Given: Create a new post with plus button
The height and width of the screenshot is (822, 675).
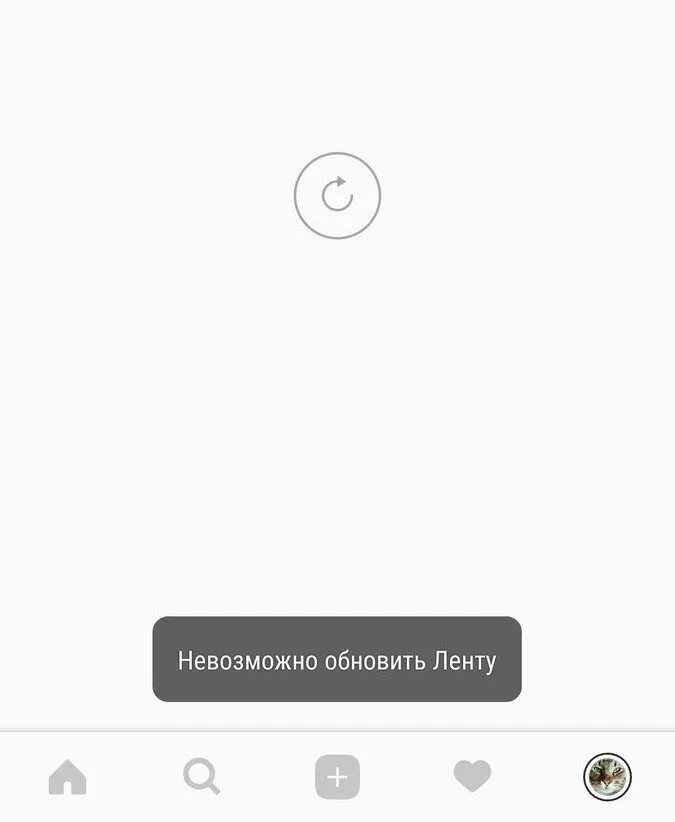Looking at the screenshot, I should tap(337, 777).
